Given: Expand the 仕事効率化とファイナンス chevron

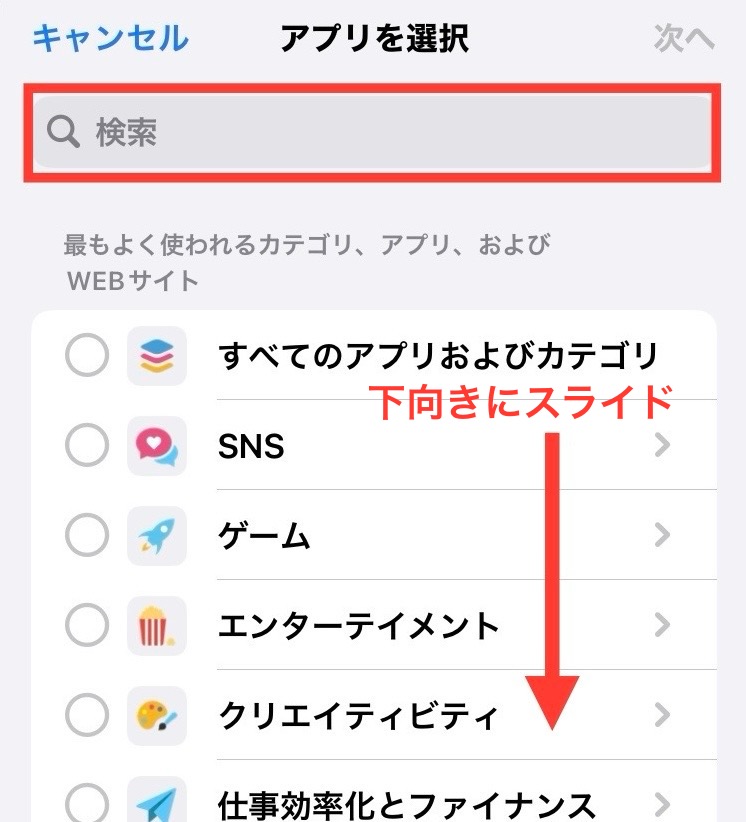Looking at the screenshot, I should (661, 802).
